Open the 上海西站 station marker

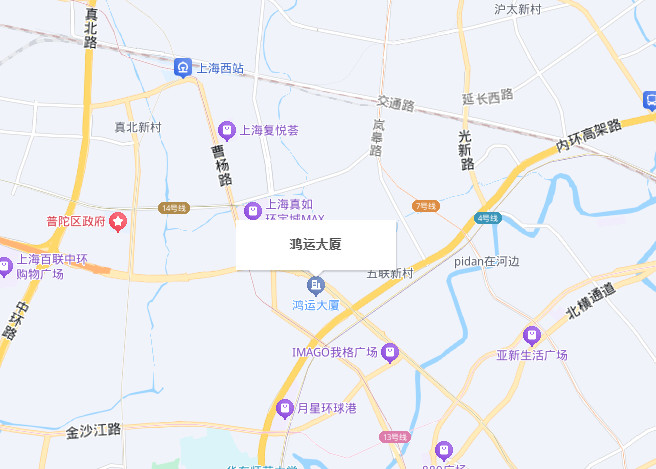183,68
